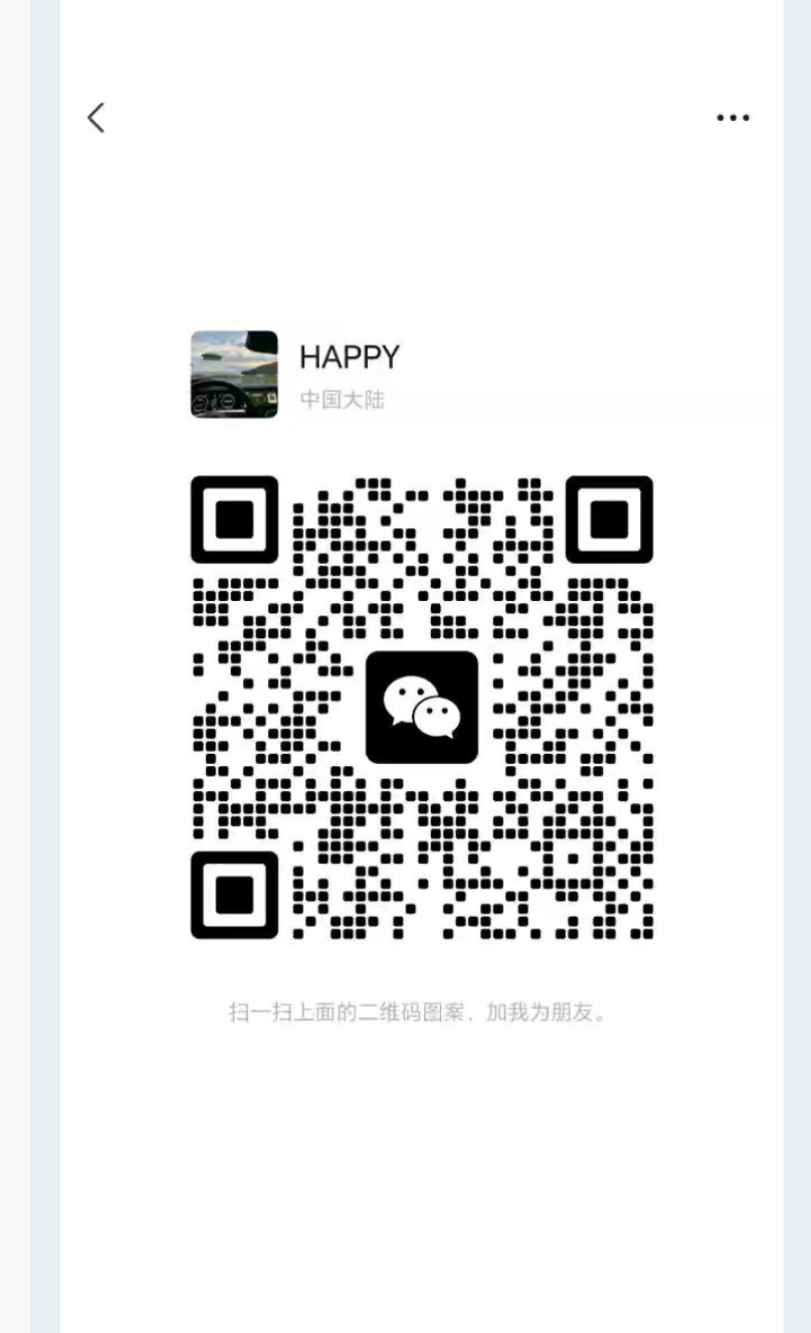
Task: Go back using the back arrow
Action: [96, 118]
